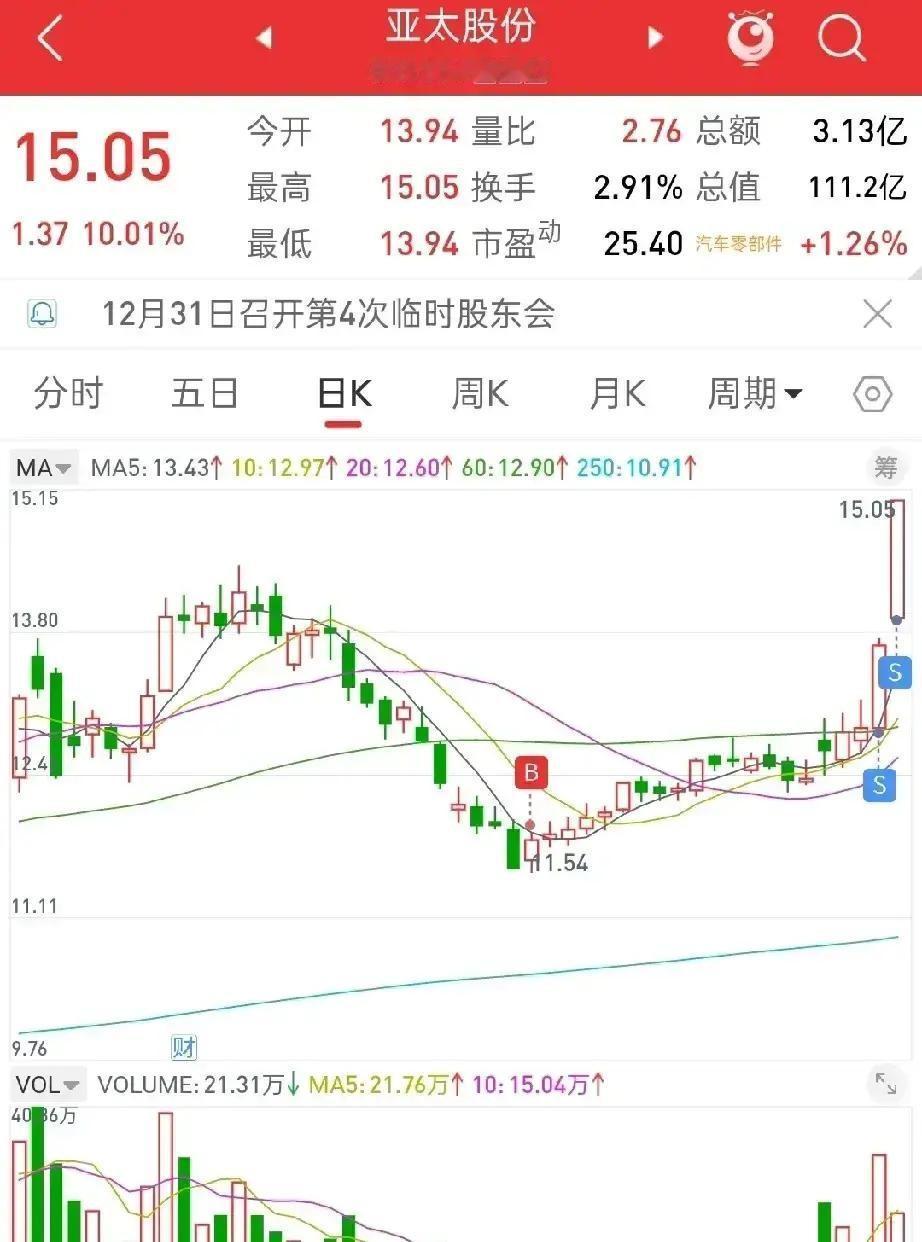Switch to the next stock
The image size is (922, 1242).
coord(655,39)
